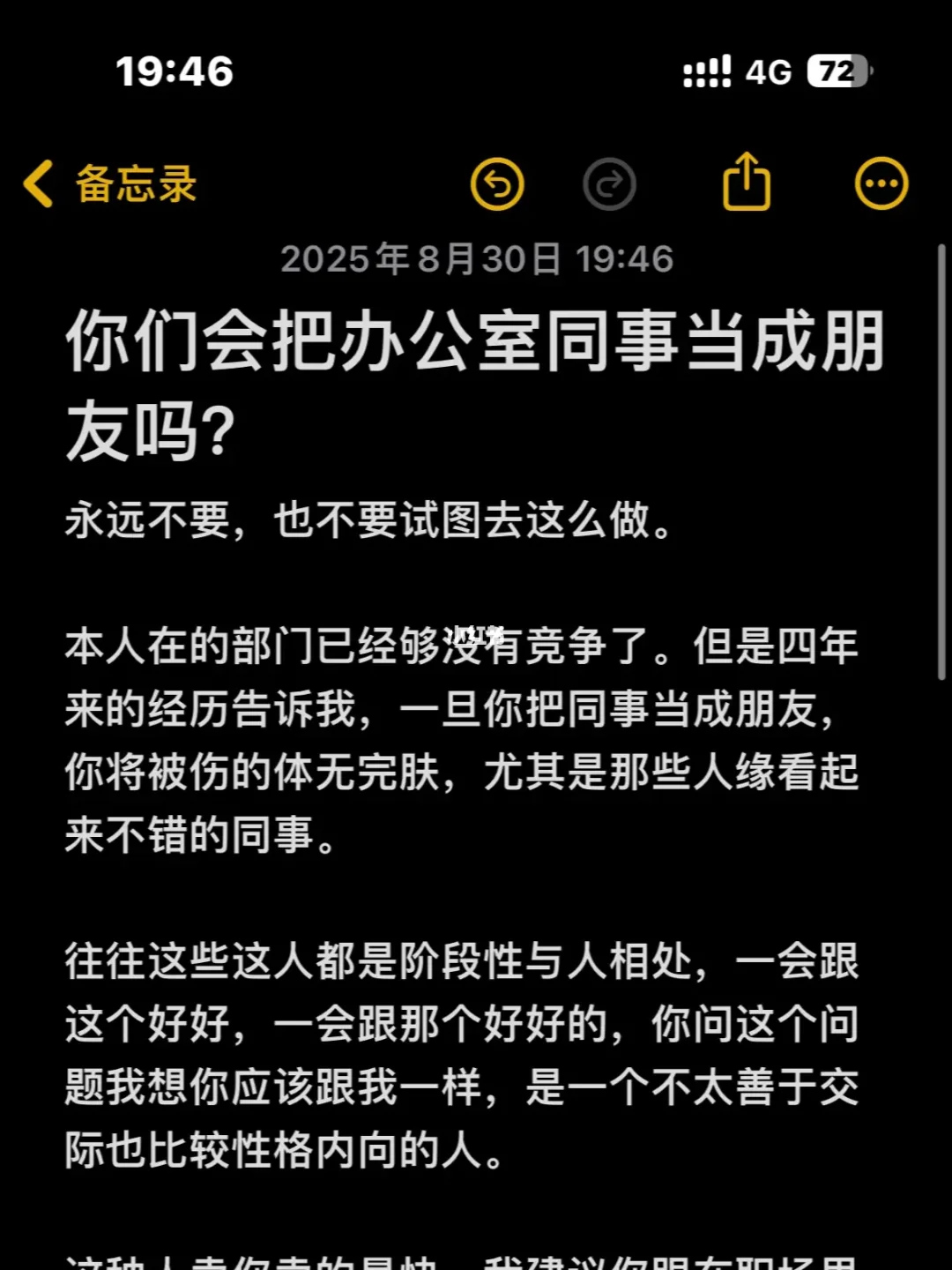Image resolution: width=952 pixels, height=1270 pixels.
Task: Tap the redo arrow icon
Action: coord(609,184)
